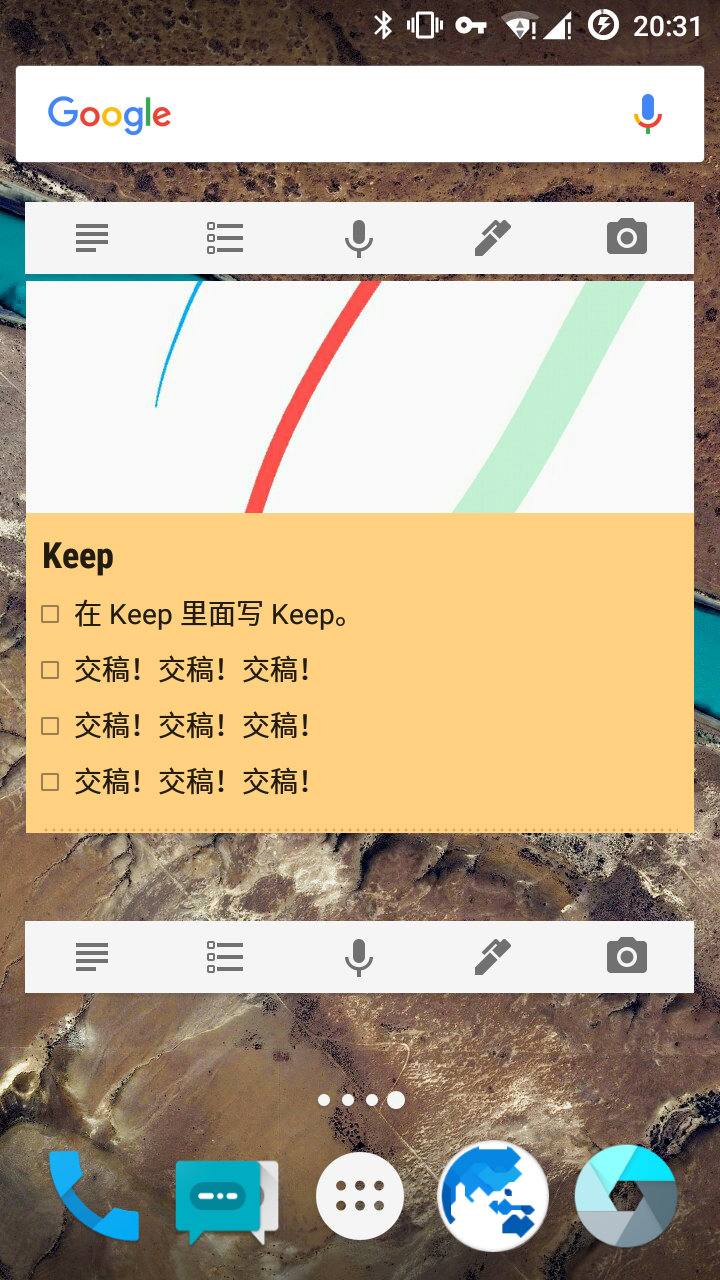The width and height of the screenshot is (720, 1280).
Task: Start Google voice search with the microphone
Action: [x=647, y=114]
